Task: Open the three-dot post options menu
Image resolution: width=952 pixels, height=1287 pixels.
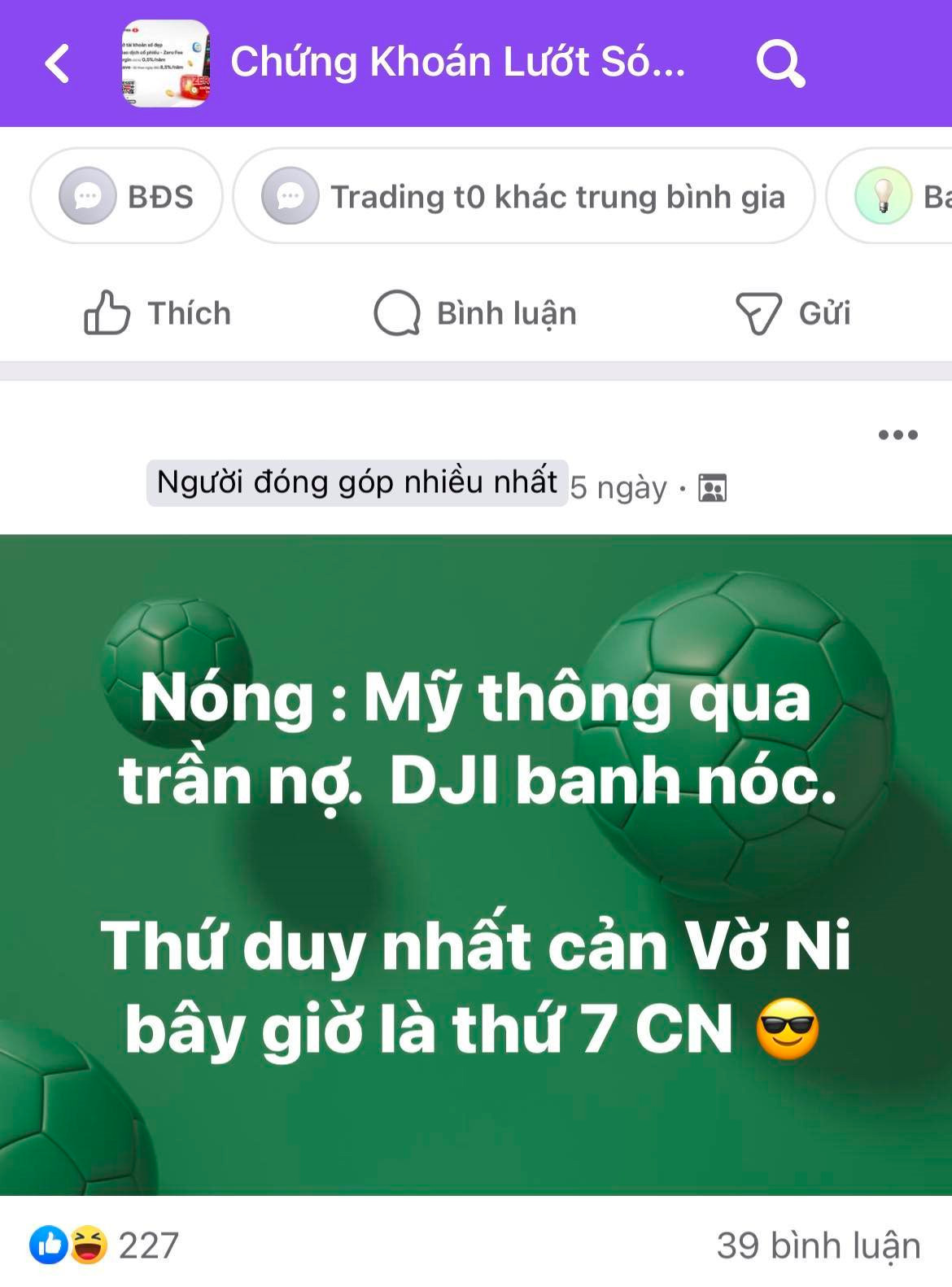Action: (x=897, y=434)
